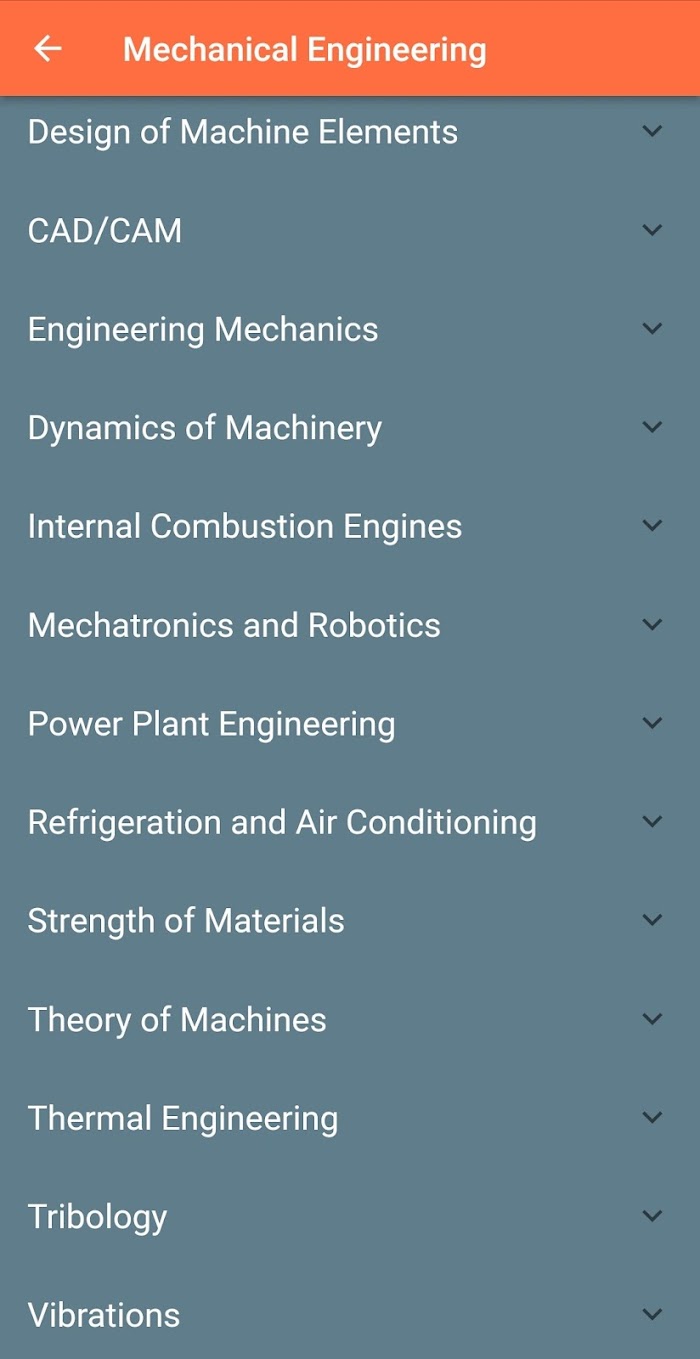
Task: Go back using the arrow icon
Action: coord(48,49)
